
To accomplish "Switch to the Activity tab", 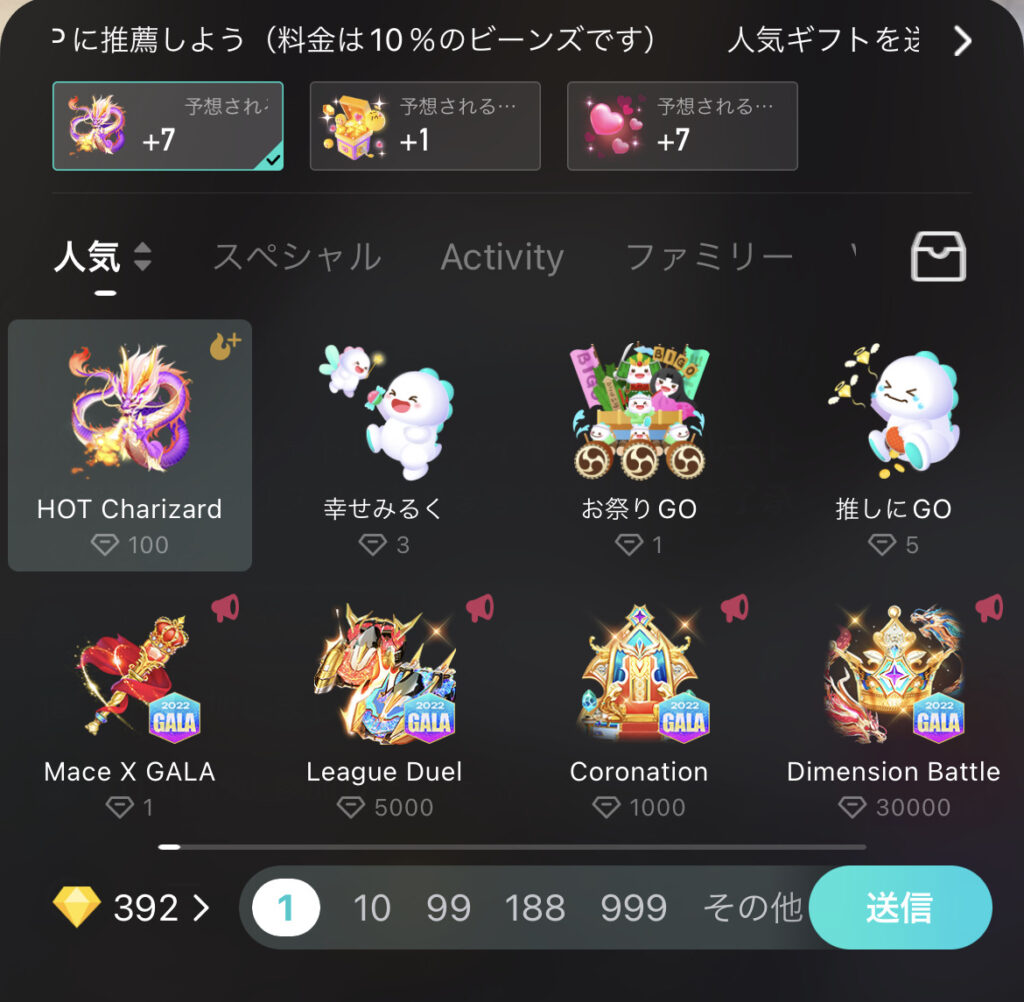I will [502, 257].
